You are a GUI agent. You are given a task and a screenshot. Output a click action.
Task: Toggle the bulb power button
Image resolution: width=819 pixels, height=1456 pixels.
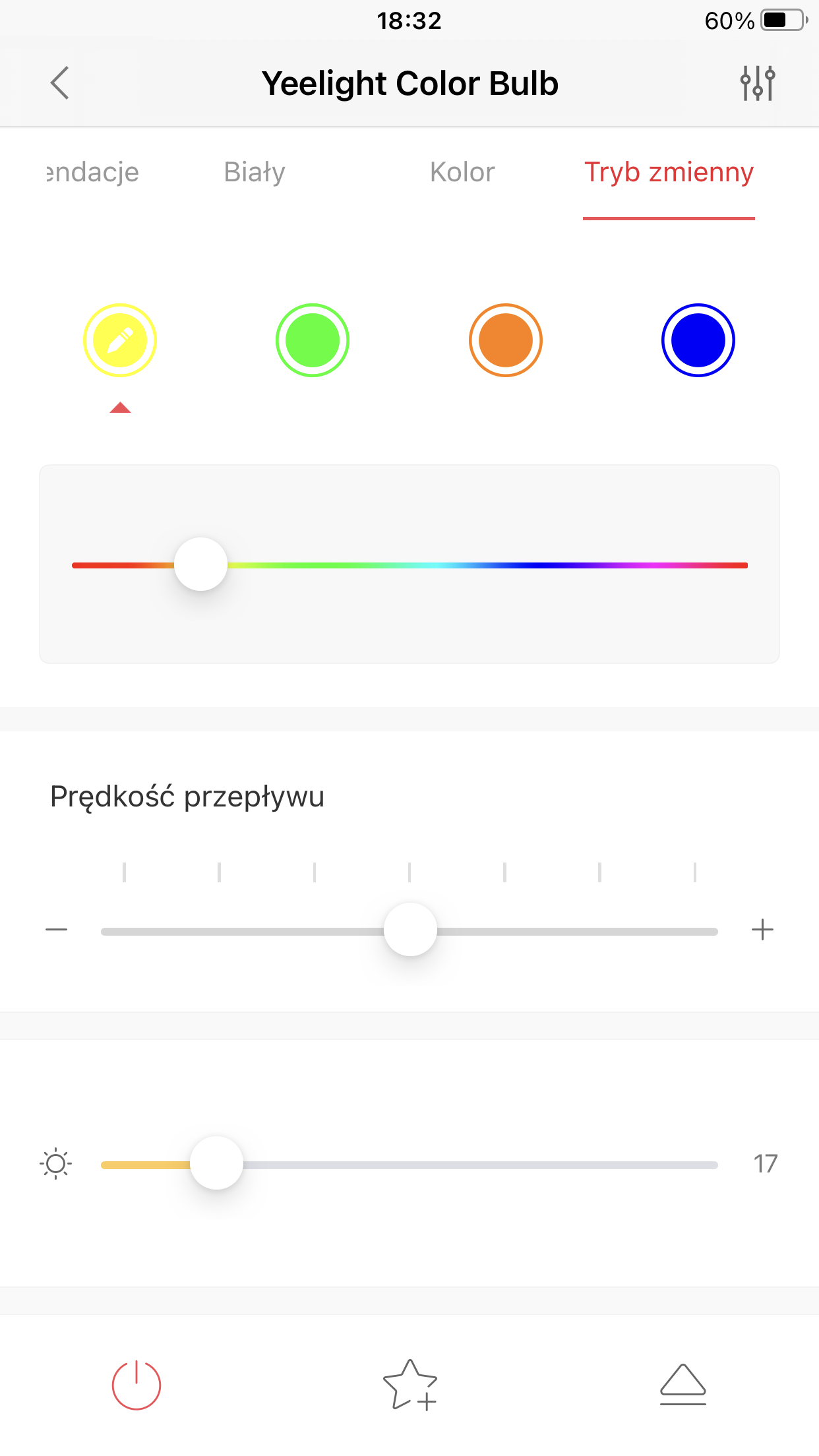pyautogui.click(x=136, y=1385)
